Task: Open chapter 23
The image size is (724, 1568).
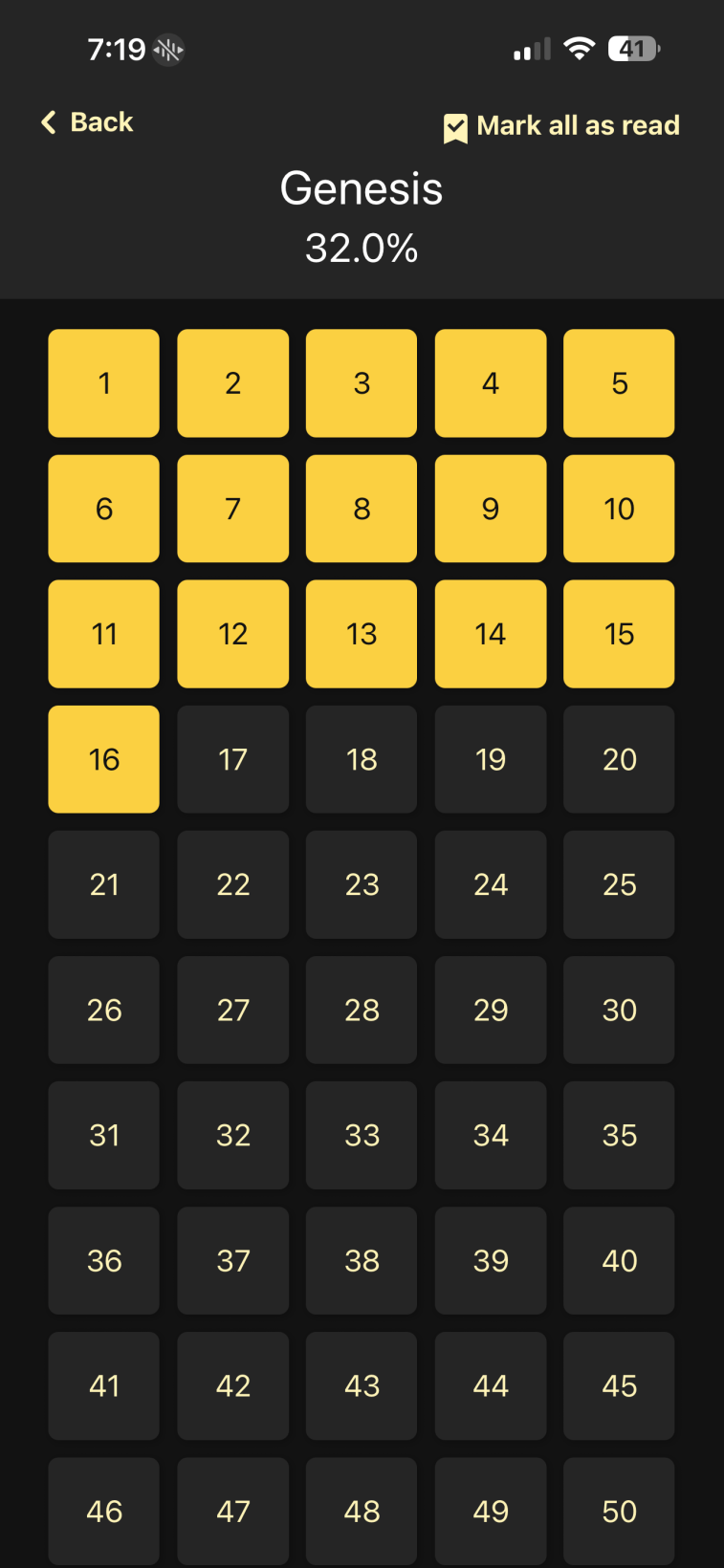Action: pos(362,884)
